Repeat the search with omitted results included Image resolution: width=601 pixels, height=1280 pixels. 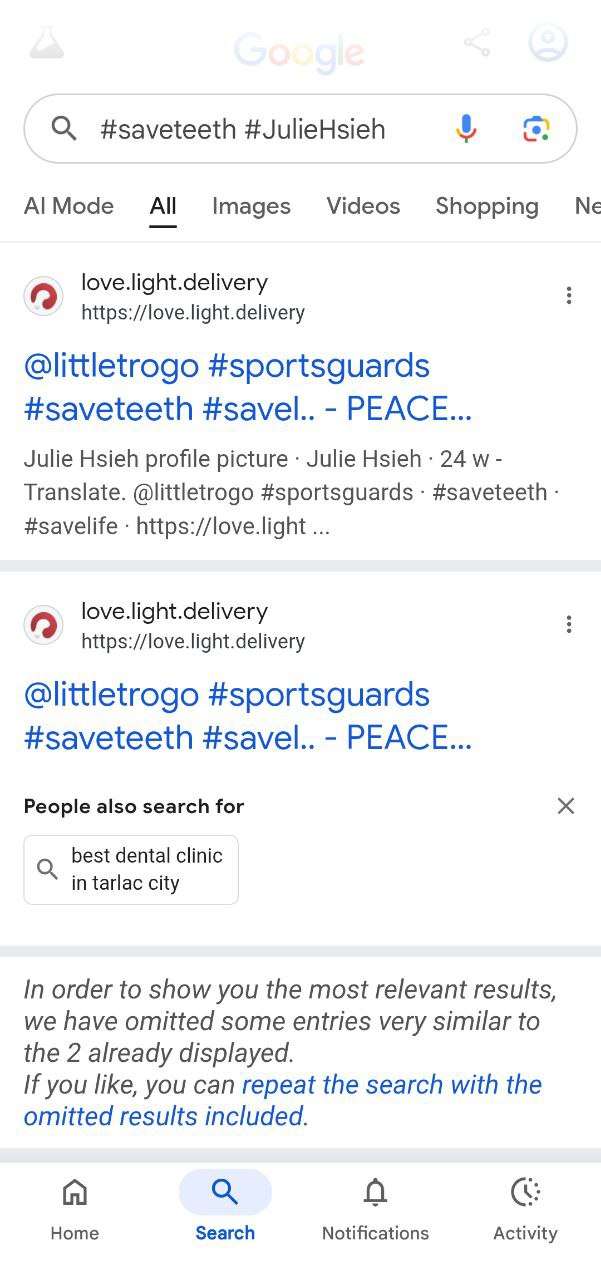tap(391, 1085)
